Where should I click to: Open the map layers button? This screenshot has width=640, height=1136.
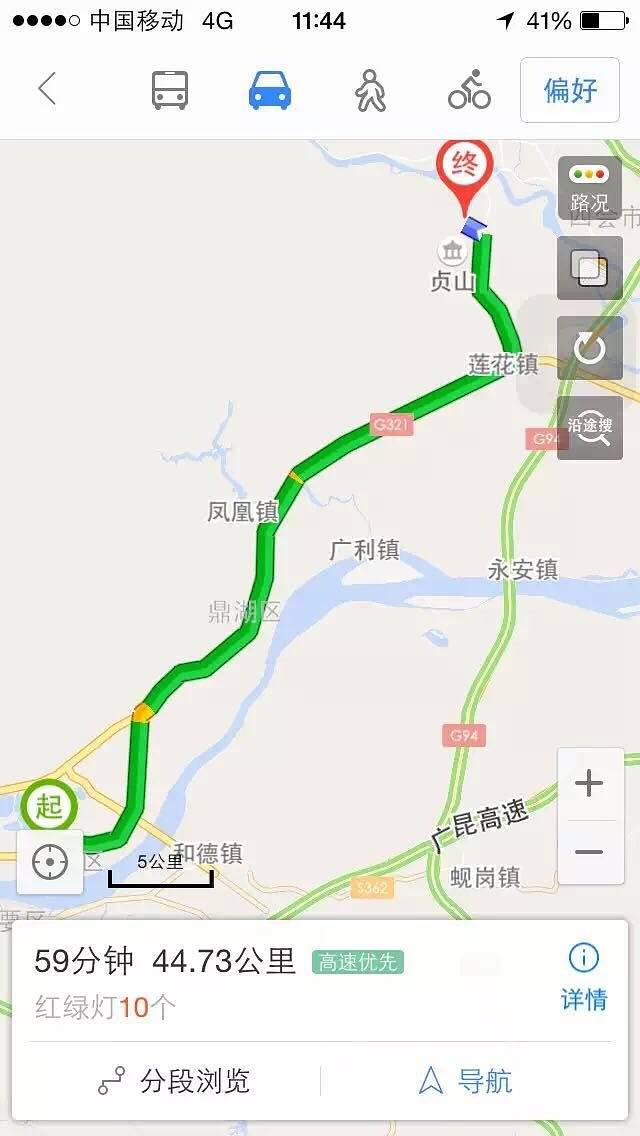click(590, 267)
